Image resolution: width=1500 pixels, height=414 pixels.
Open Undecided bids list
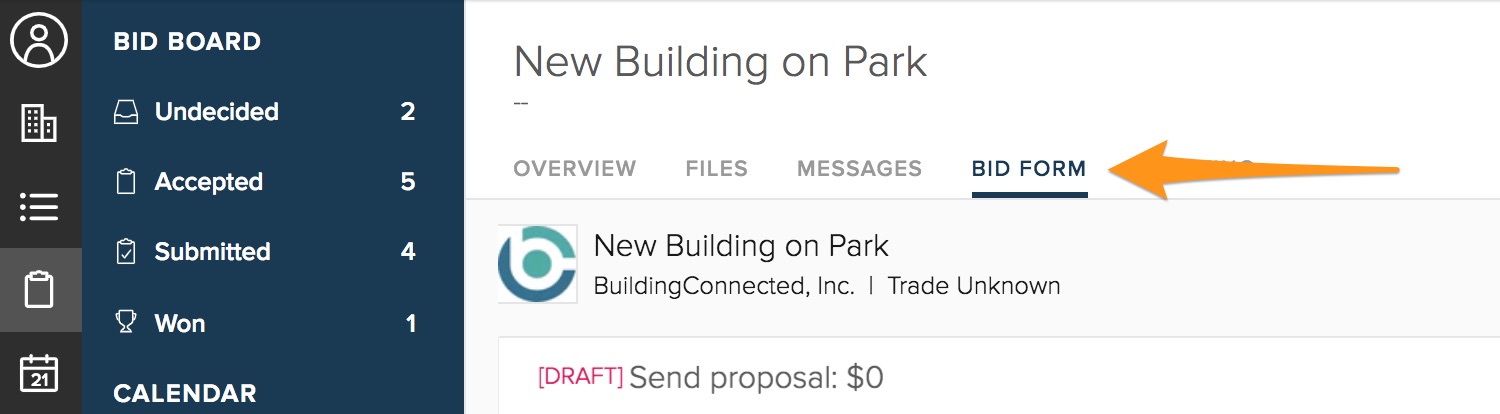click(x=216, y=112)
